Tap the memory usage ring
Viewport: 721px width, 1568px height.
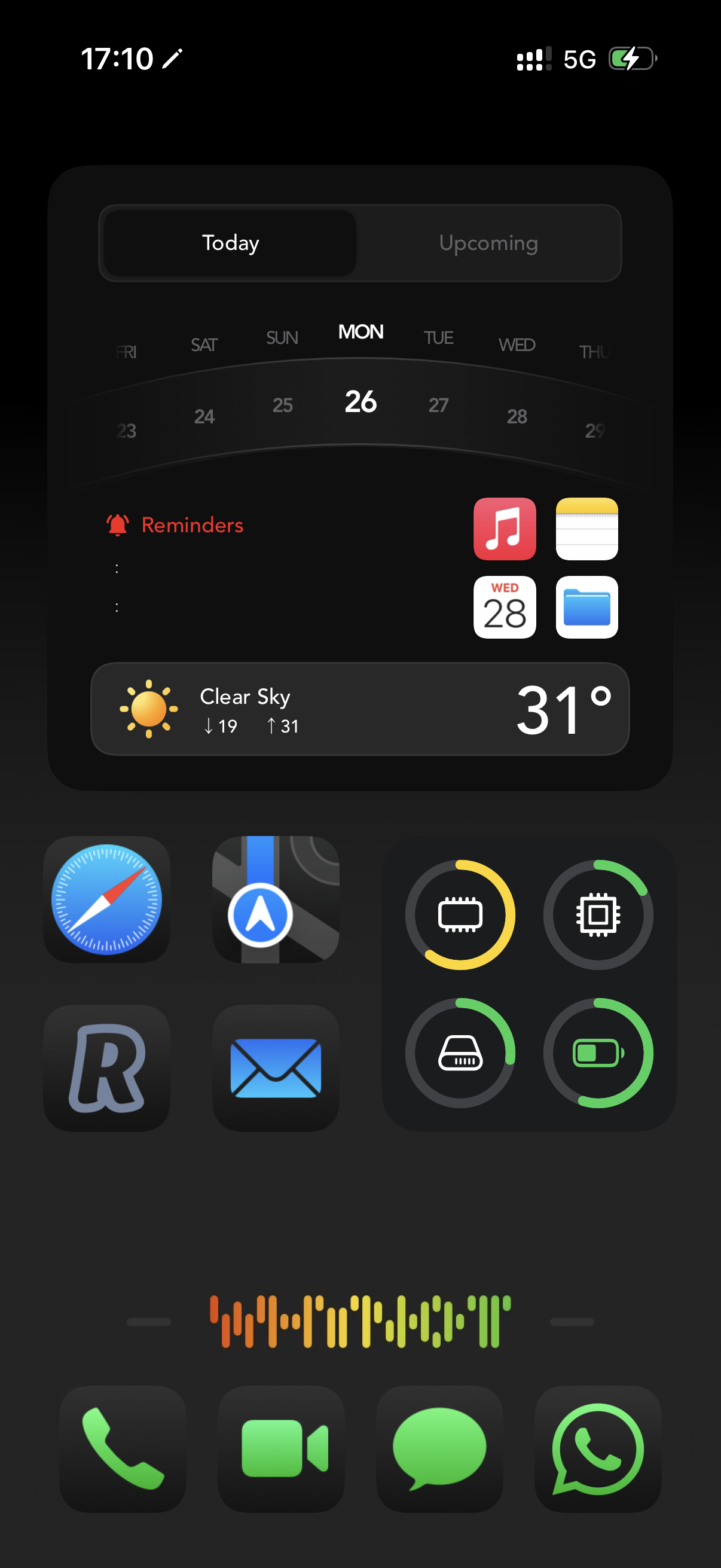(460, 914)
